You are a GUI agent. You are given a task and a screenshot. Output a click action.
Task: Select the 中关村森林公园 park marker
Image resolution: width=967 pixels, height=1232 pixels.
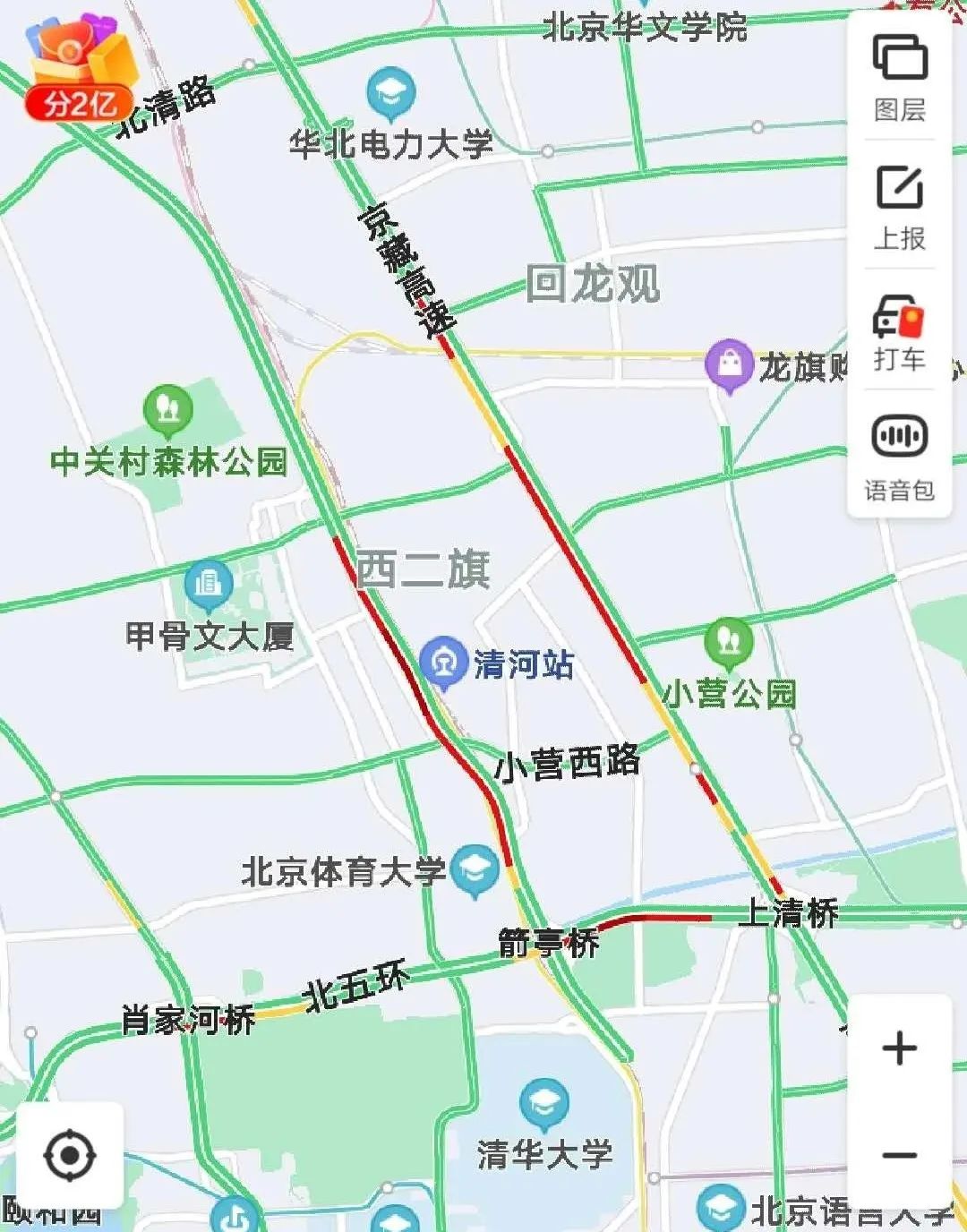[167, 410]
